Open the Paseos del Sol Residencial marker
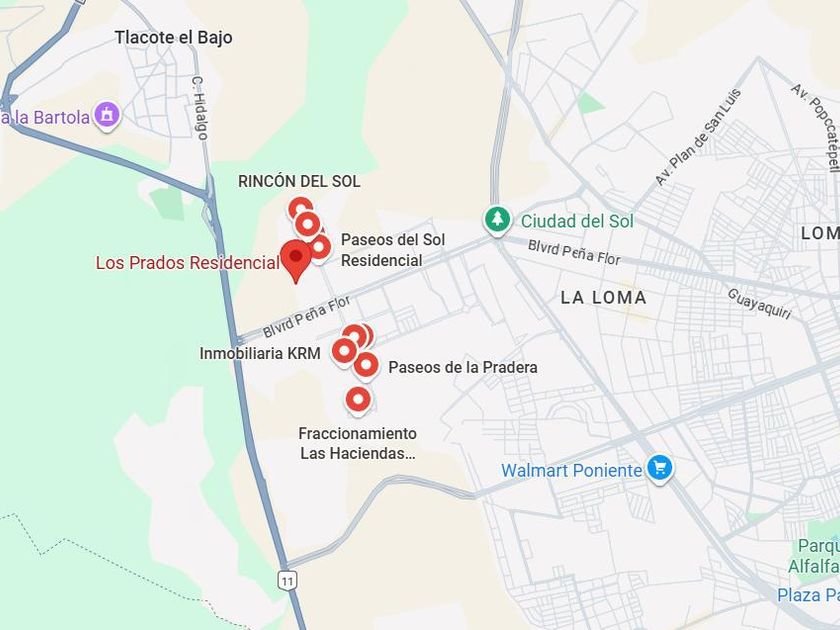Image resolution: width=840 pixels, height=630 pixels. [x=319, y=246]
